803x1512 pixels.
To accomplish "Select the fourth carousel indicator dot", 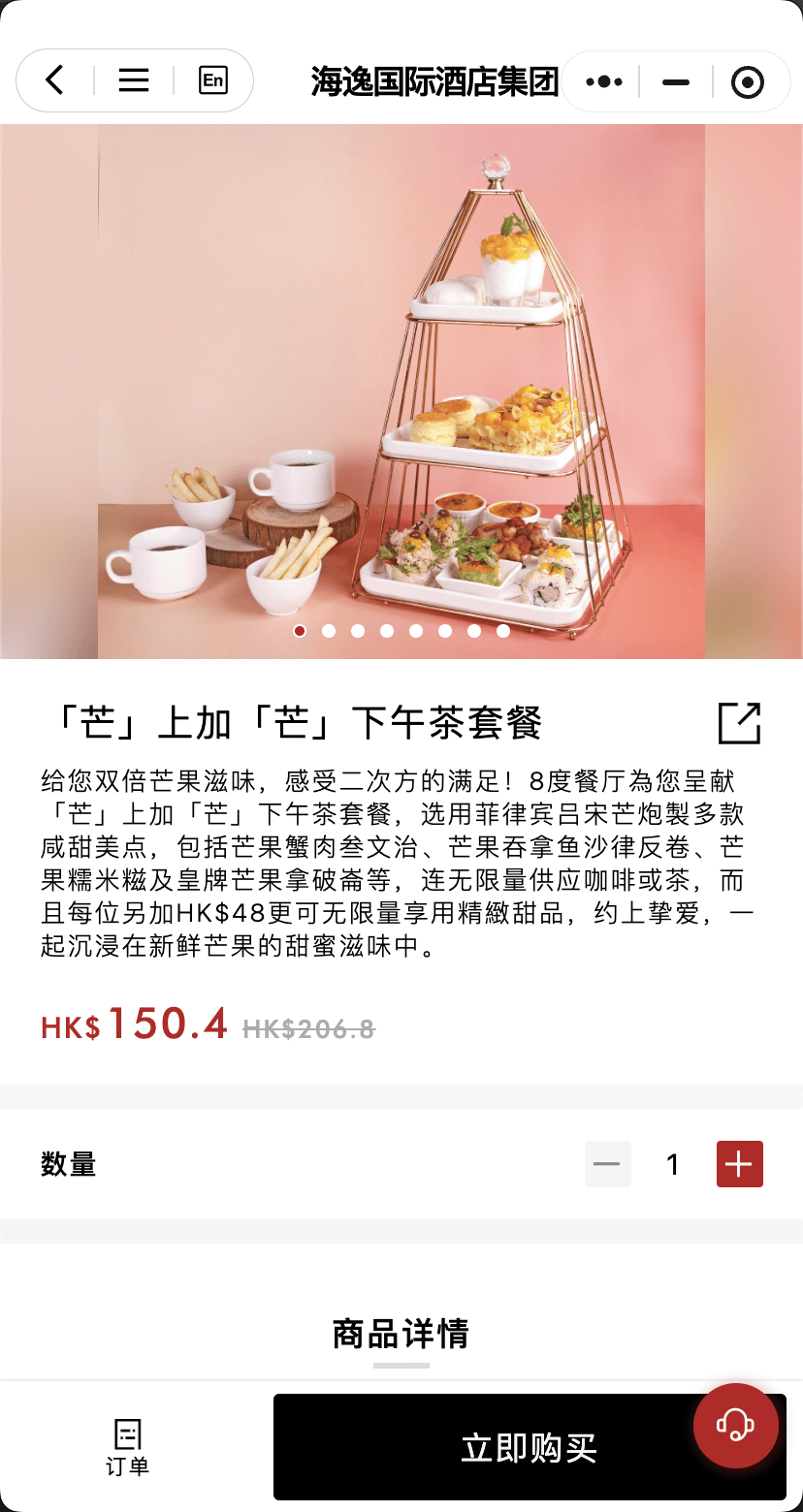I will point(387,630).
